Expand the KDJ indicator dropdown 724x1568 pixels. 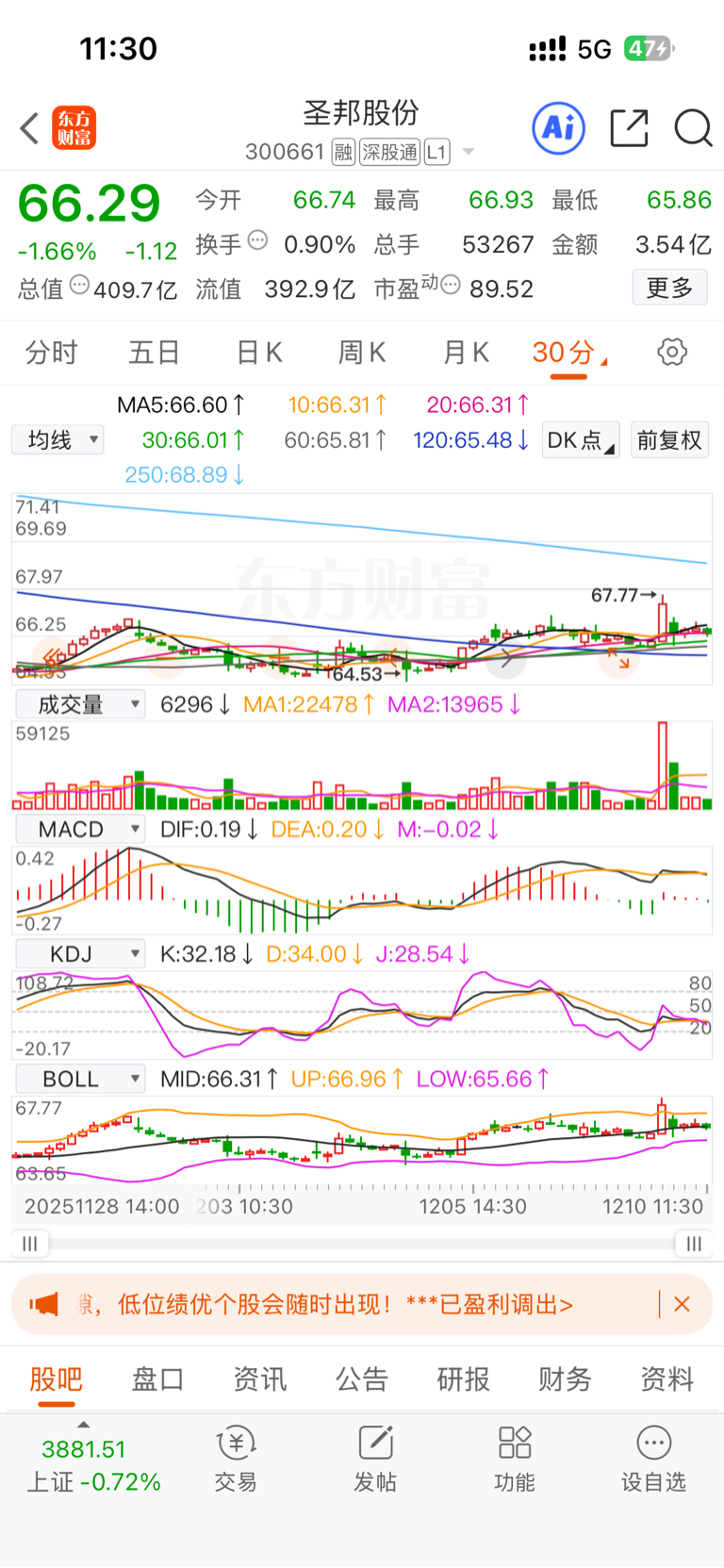pyautogui.click(x=80, y=954)
